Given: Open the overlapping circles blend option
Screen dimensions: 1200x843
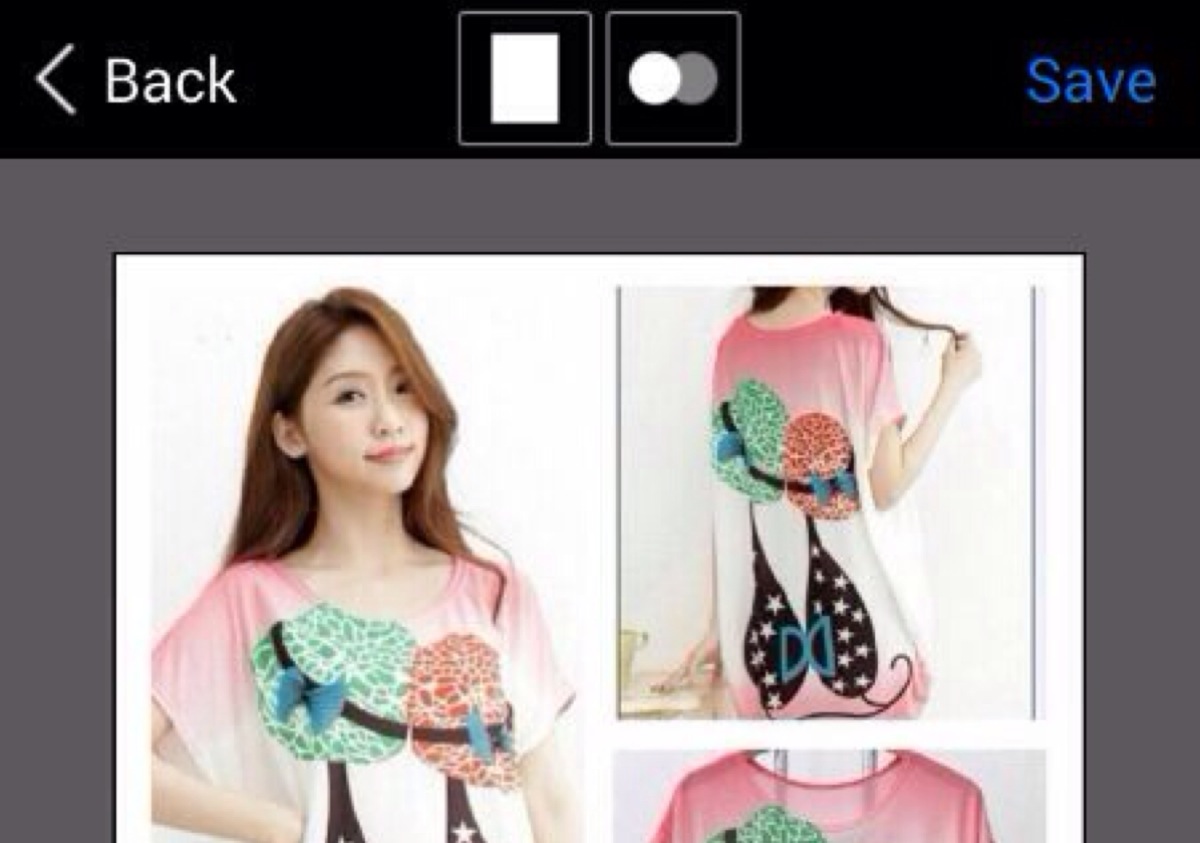Looking at the screenshot, I should coord(673,78).
